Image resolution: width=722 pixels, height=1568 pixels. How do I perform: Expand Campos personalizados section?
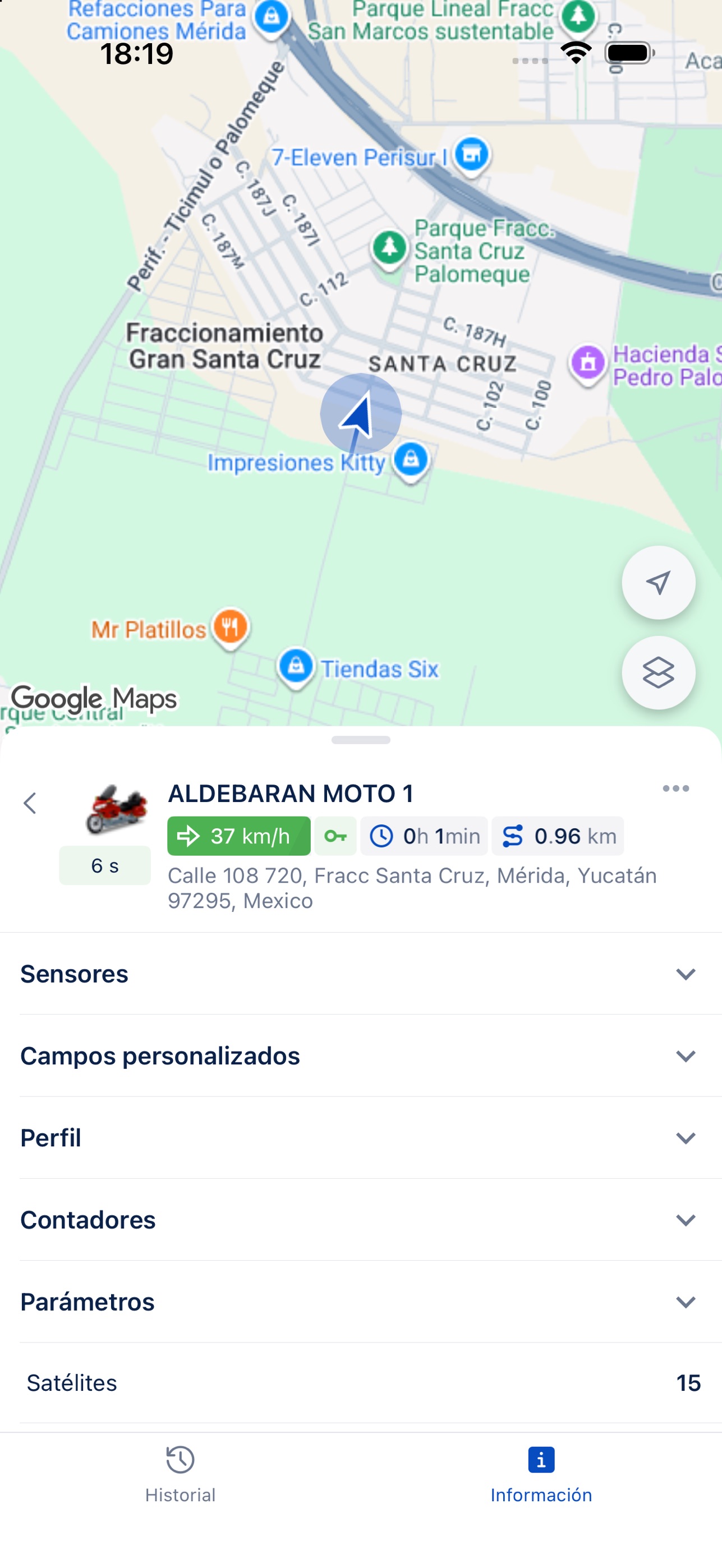point(361,1056)
